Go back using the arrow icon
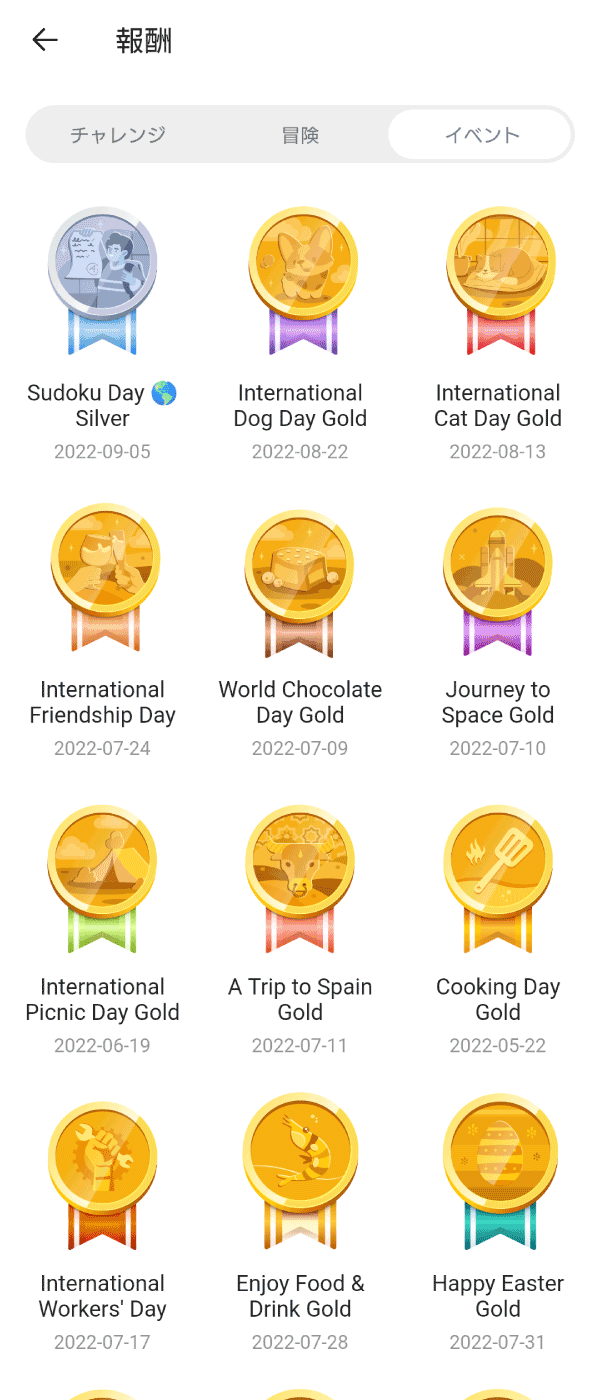600x1400 pixels. pyautogui.click(x=45, y=40)
